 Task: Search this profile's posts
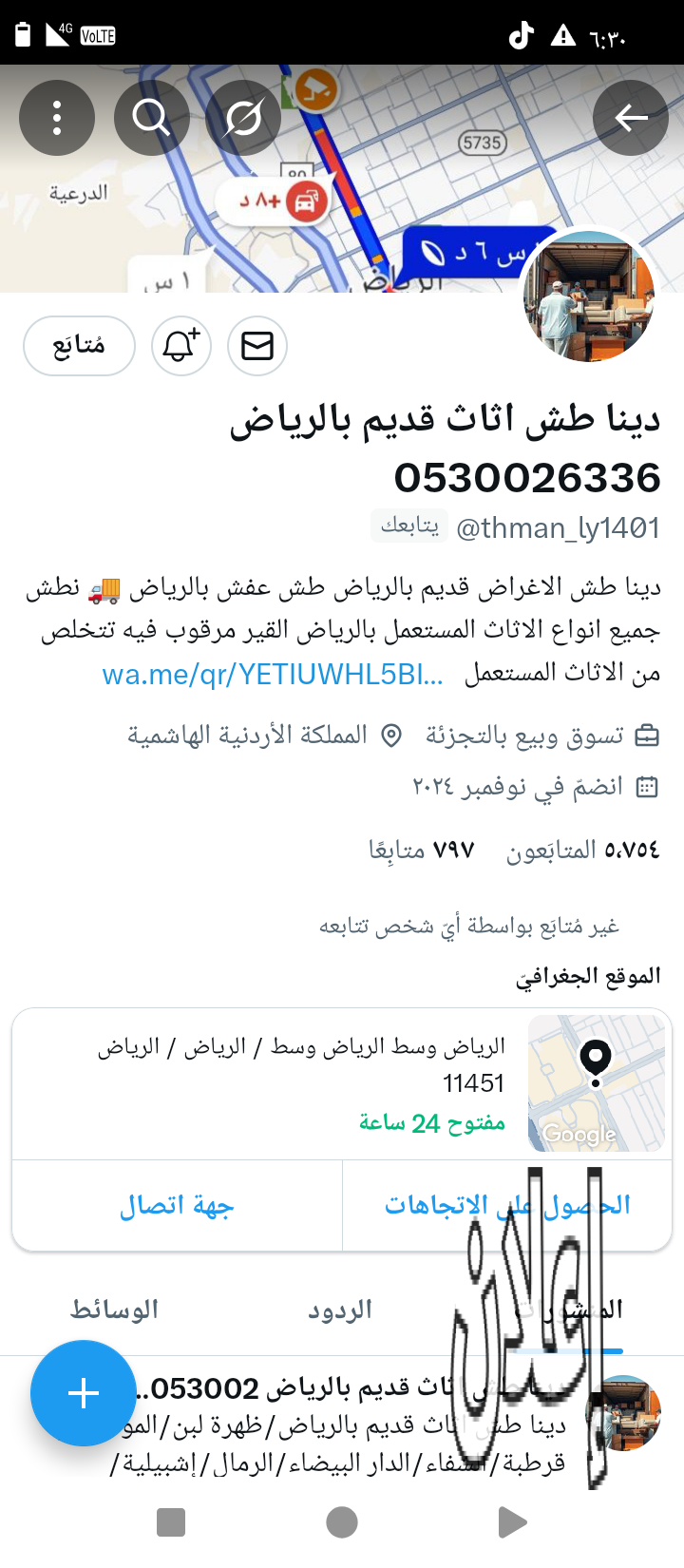[x=152, y=118]
